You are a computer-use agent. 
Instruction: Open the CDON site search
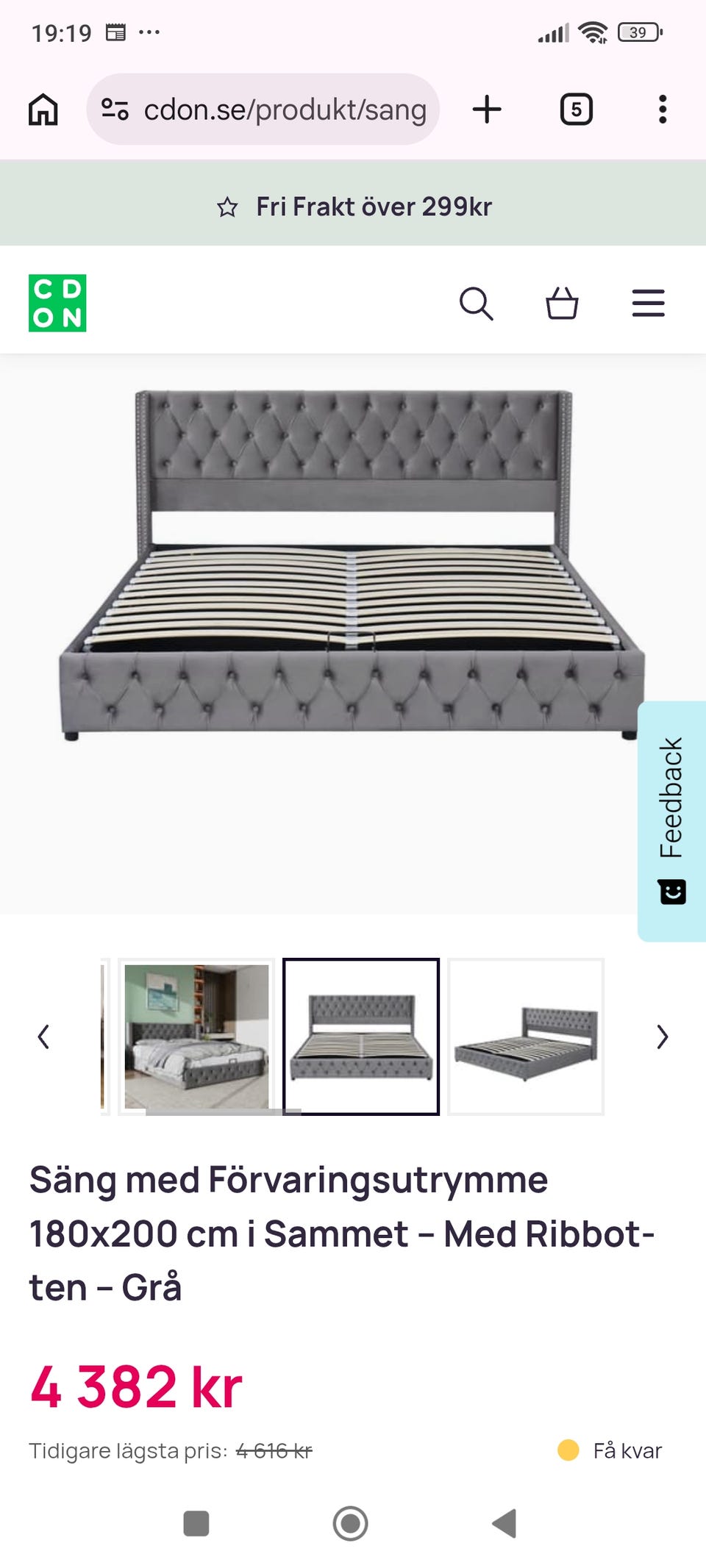coord(476,303)
